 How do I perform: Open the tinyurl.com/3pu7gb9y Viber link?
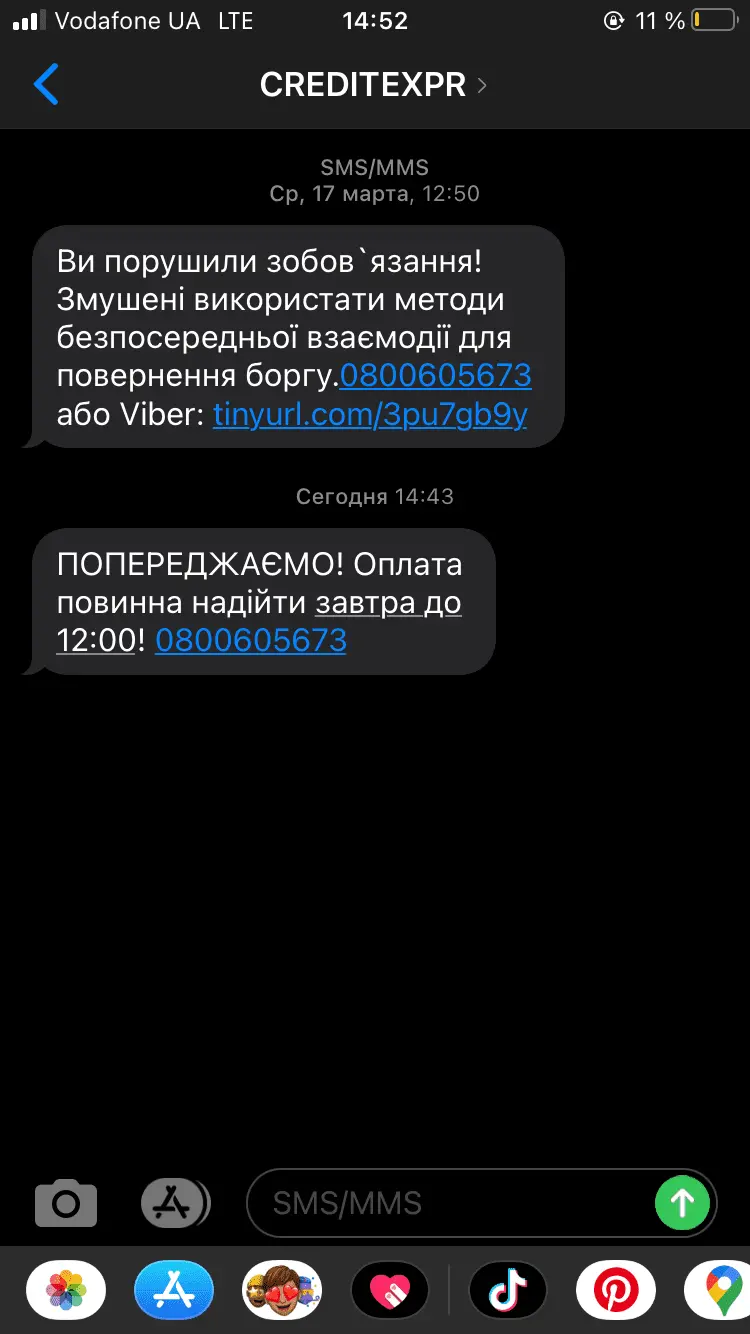[370, 416]
